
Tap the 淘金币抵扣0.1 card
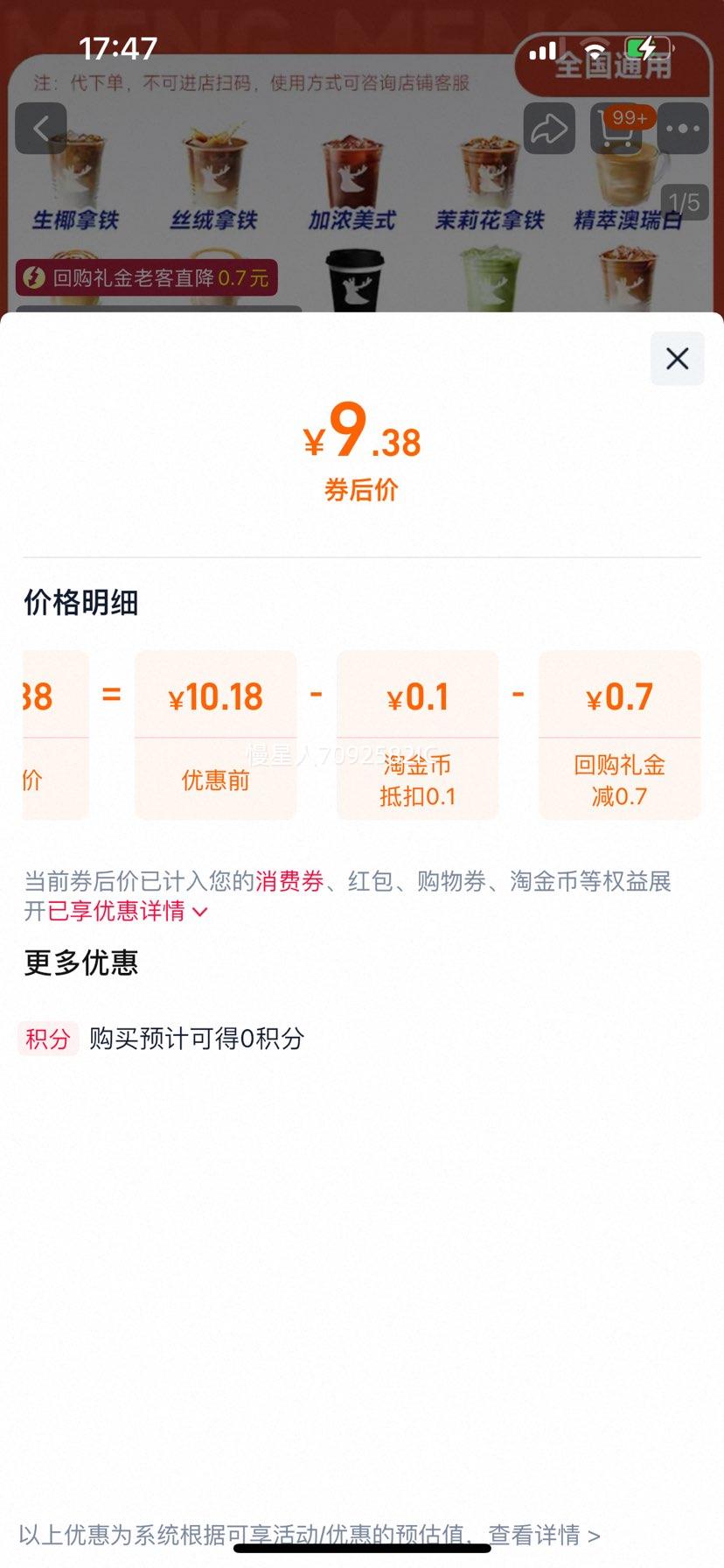tap(417, 735)
